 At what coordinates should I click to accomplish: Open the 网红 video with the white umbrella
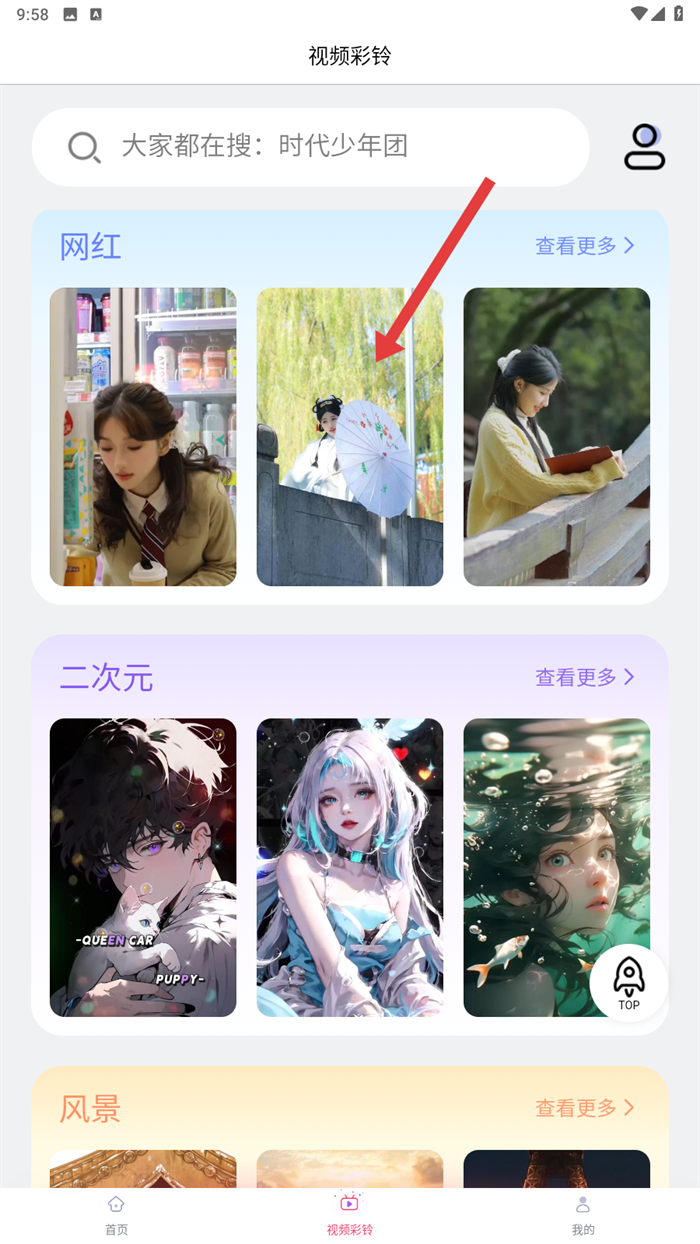click(x=350, y=437)
